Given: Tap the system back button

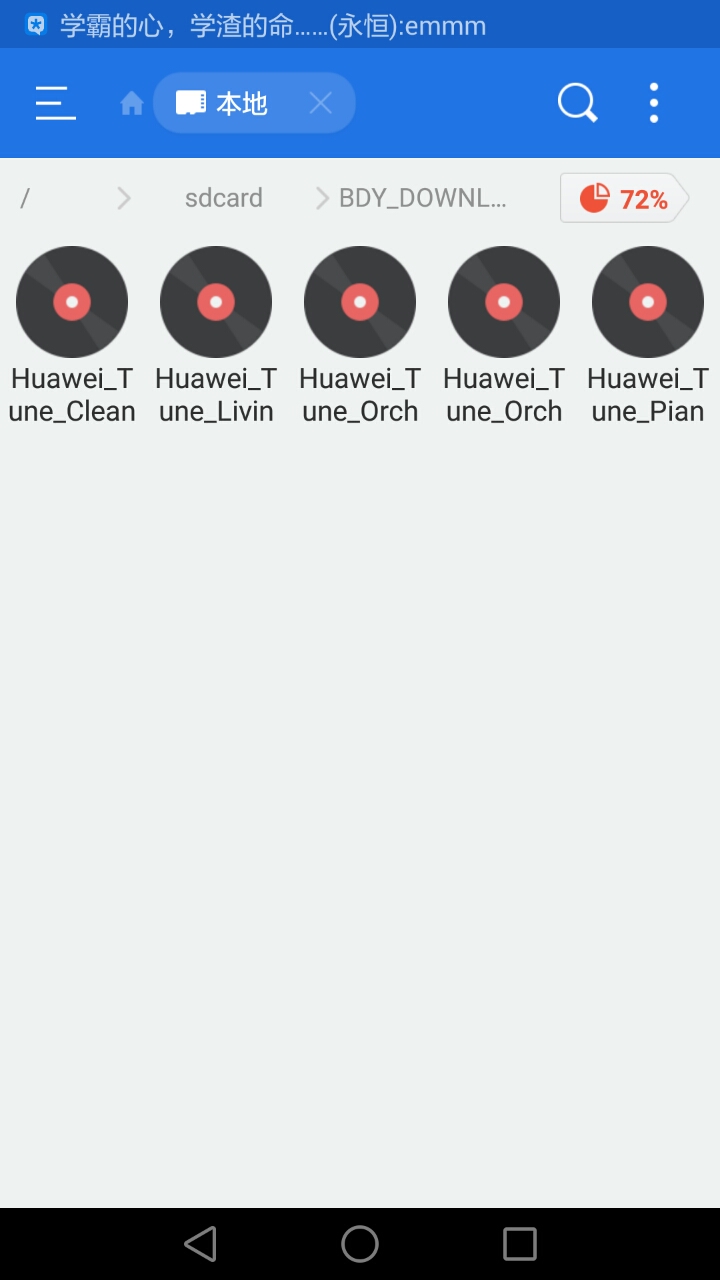Looking at the screenshot, I should click(200, 1244).
